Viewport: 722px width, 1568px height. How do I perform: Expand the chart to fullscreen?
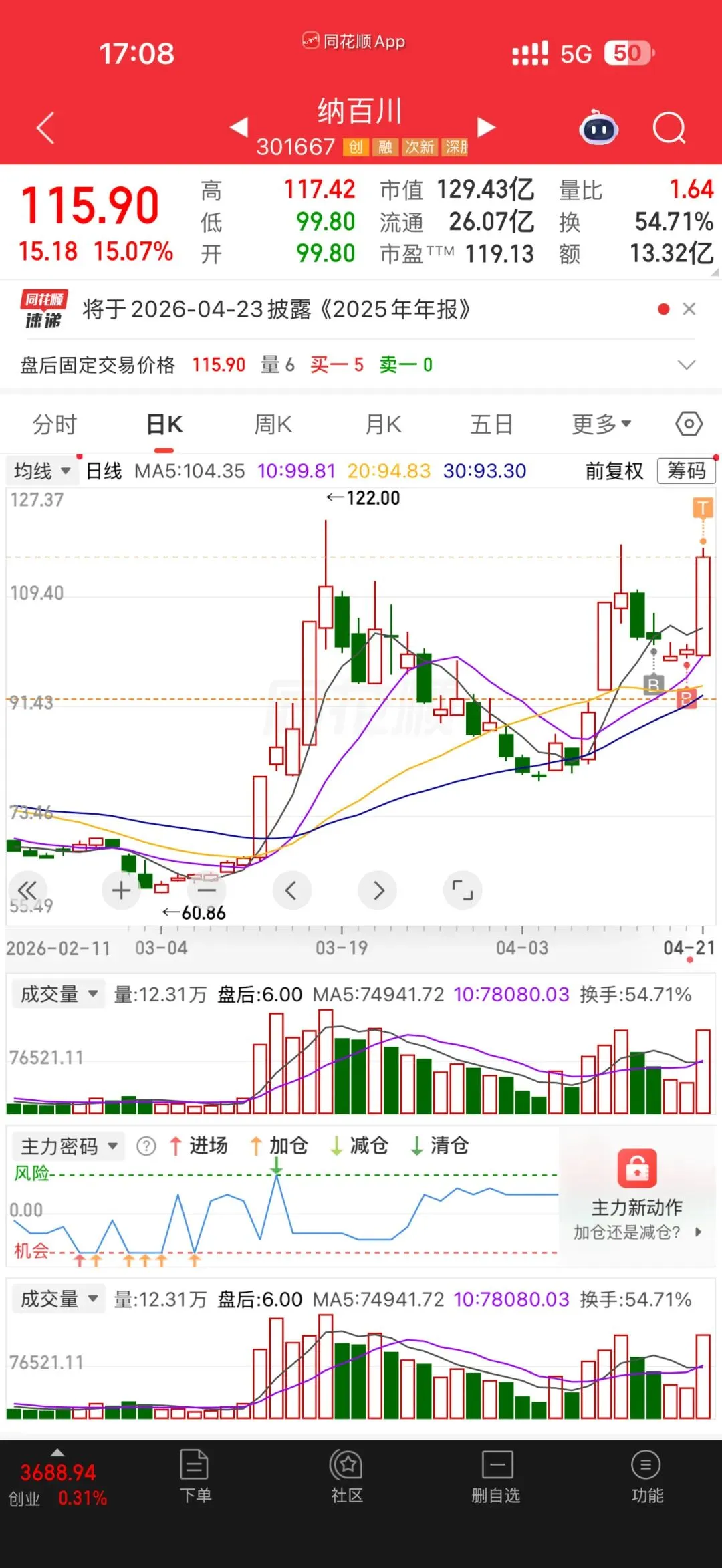pos(462,890)
